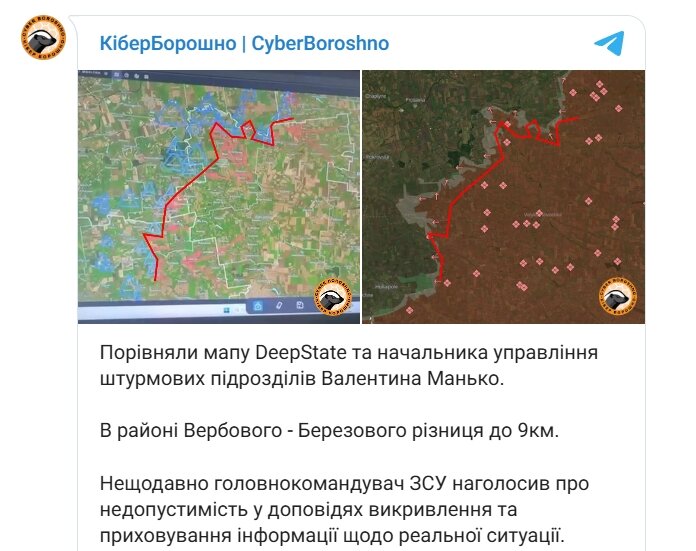Viewport: 696px width, 551px height.
Task: Open the right DeepState satellite map image
Action: pos(502,195)
